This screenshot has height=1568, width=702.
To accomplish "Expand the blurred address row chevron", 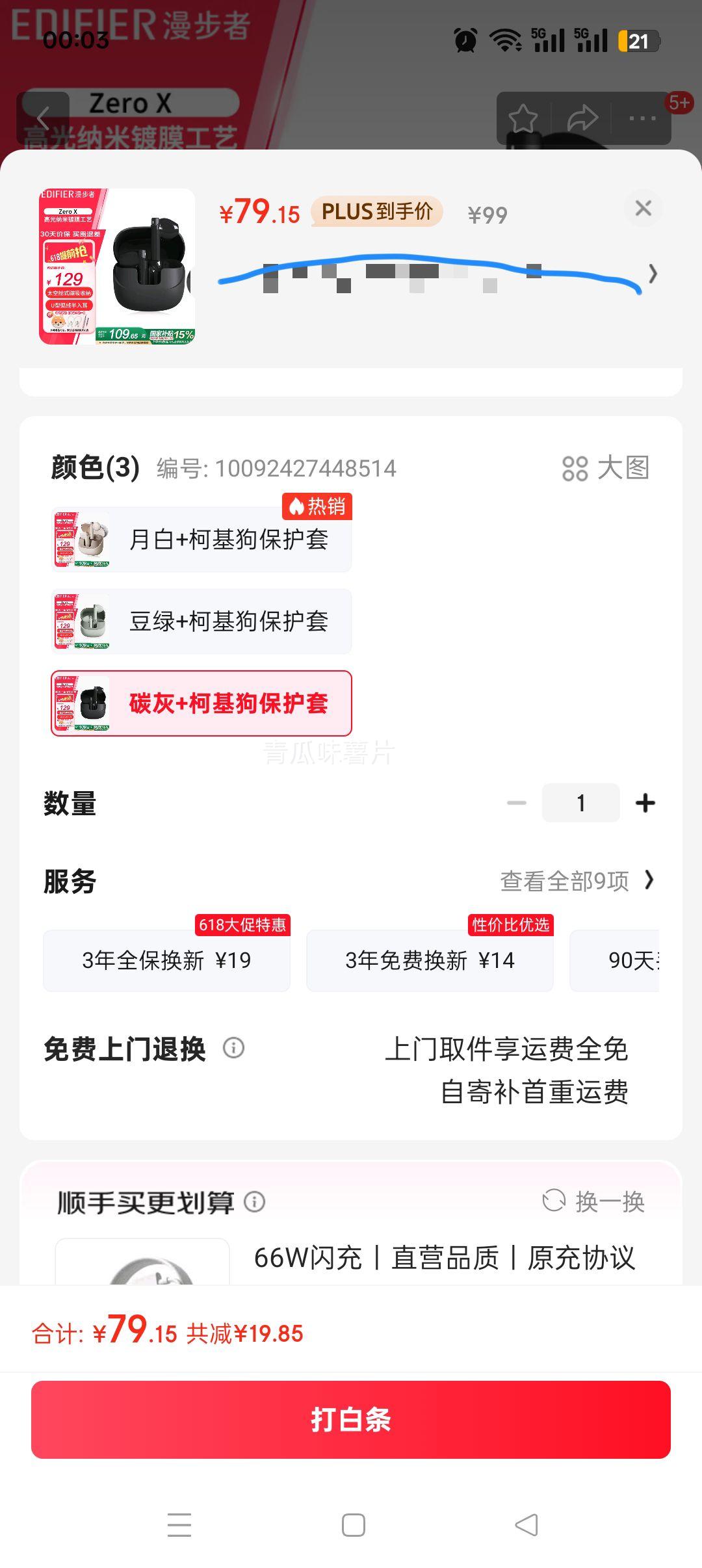I will tap(653, 274).
